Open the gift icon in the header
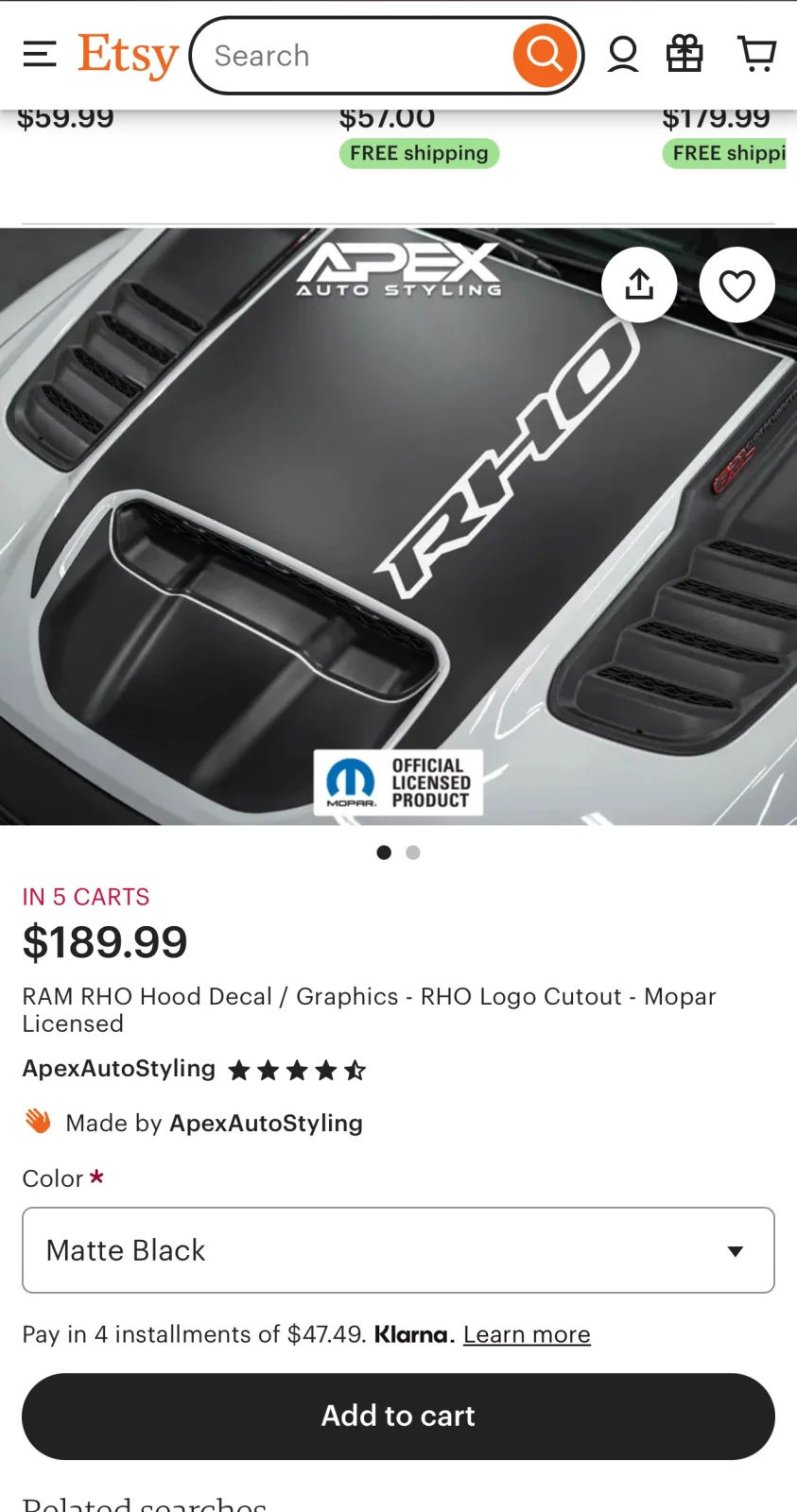797x1512 pixels. tap(684, 55)
